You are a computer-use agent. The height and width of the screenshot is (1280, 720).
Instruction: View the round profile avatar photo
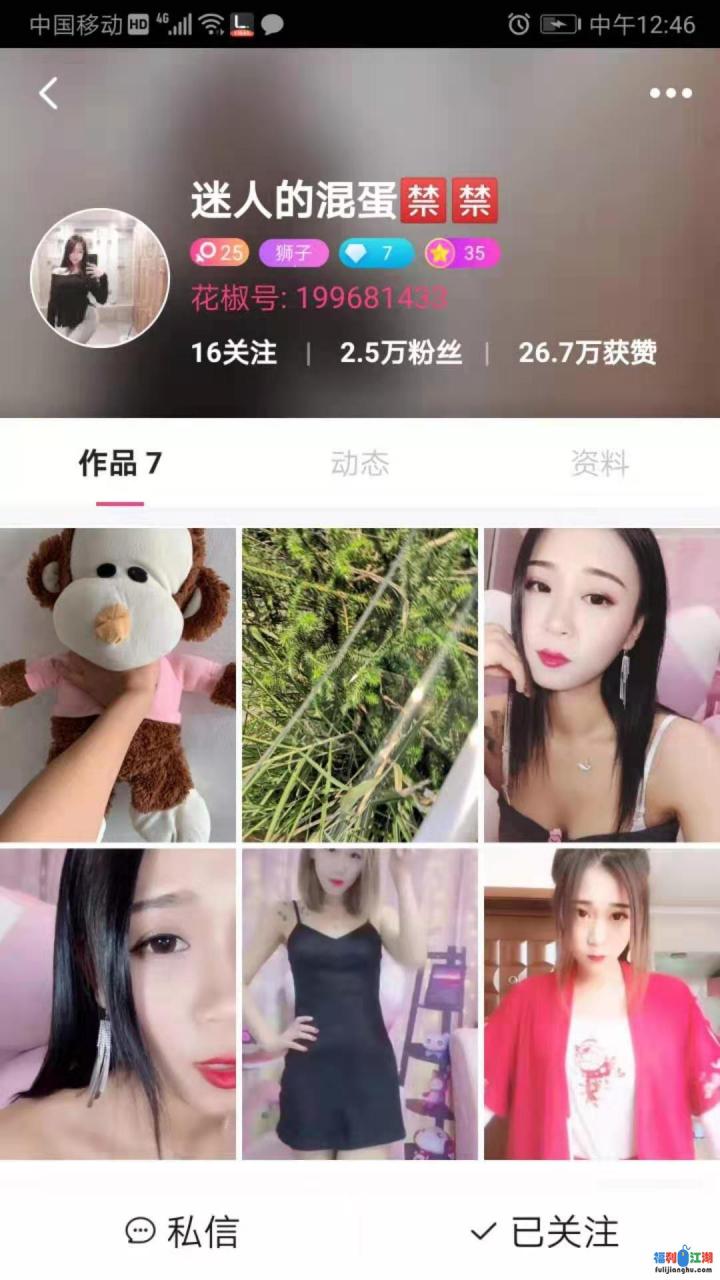point(100,277)
